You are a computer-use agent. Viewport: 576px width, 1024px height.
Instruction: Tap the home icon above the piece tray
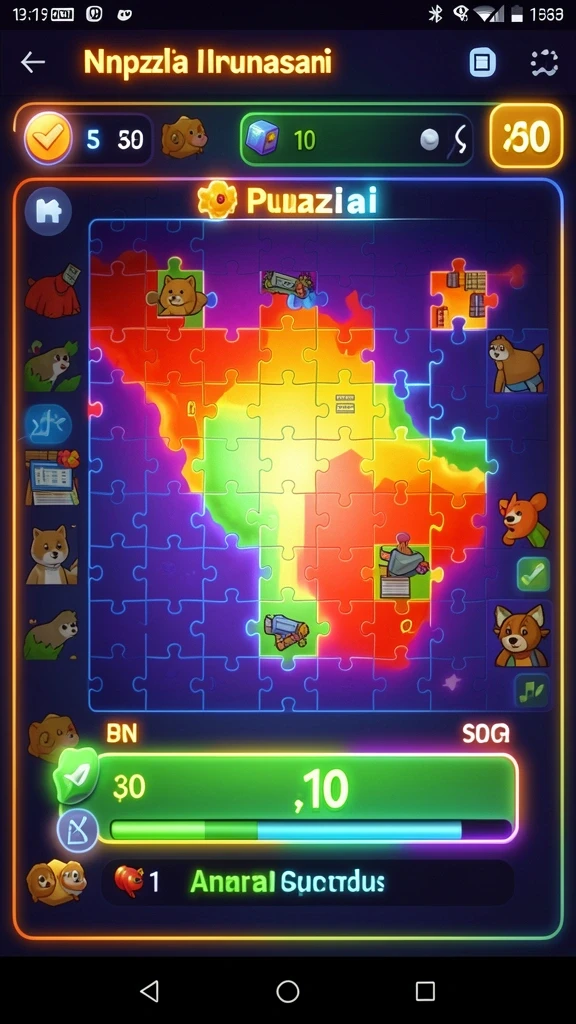tap(48, 212)
